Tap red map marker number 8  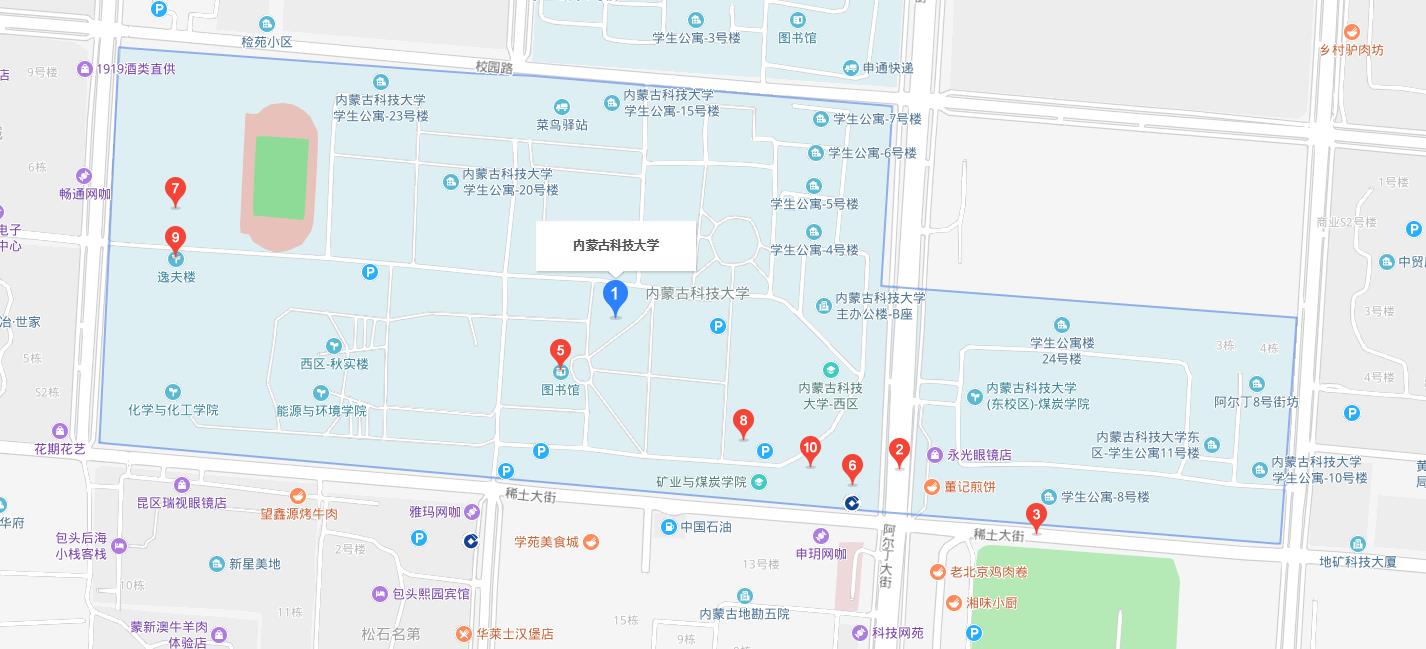pos(742,422)
